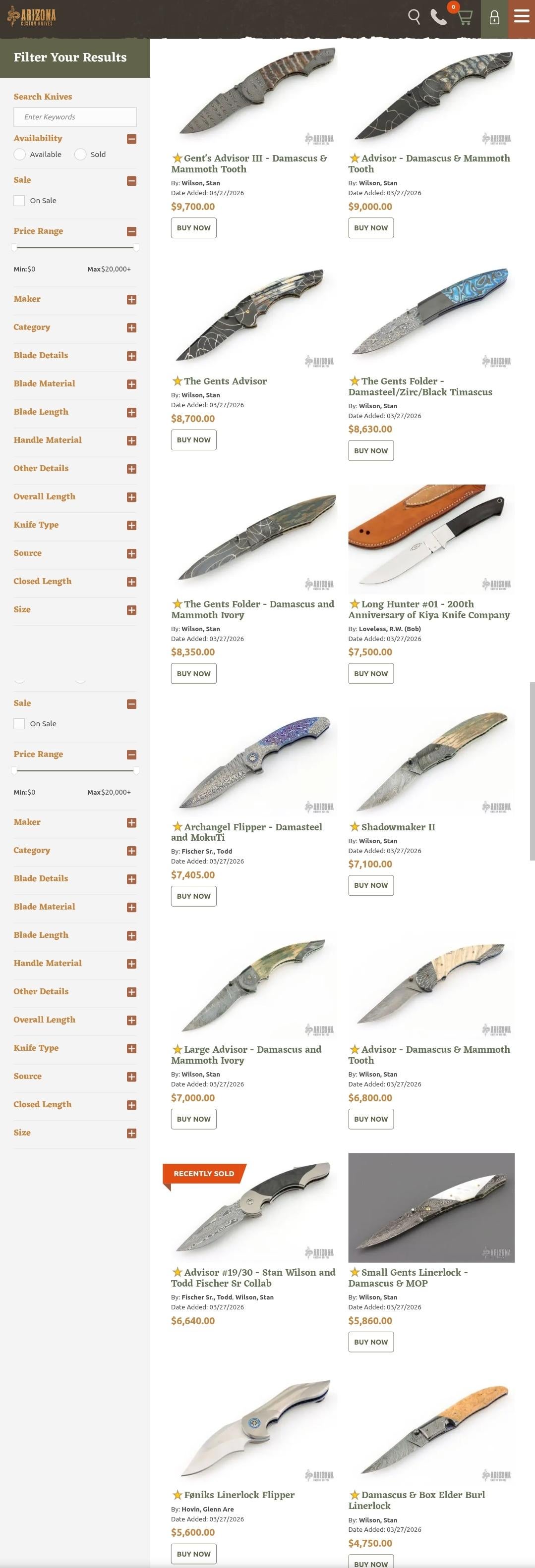Focus the Enter Keywords search field
The width and height of the screenshot is (535, 1568).
pyautogui.click(x=75, y=117)
